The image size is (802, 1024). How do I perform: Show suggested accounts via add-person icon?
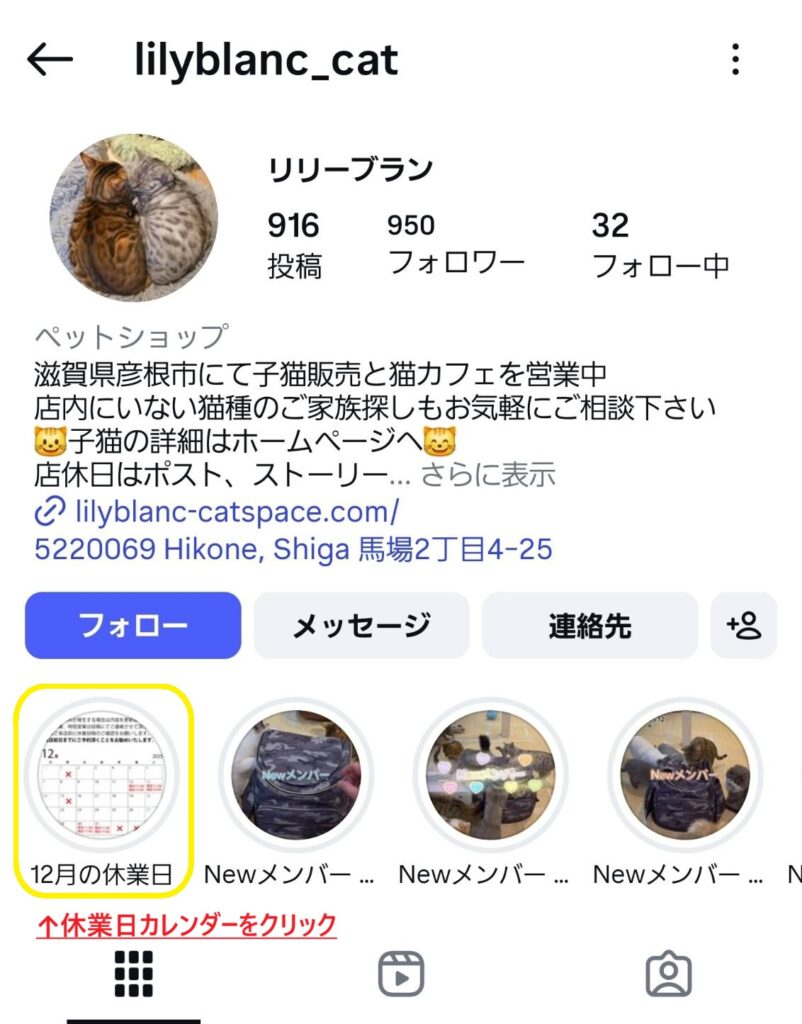pos(744,626)
